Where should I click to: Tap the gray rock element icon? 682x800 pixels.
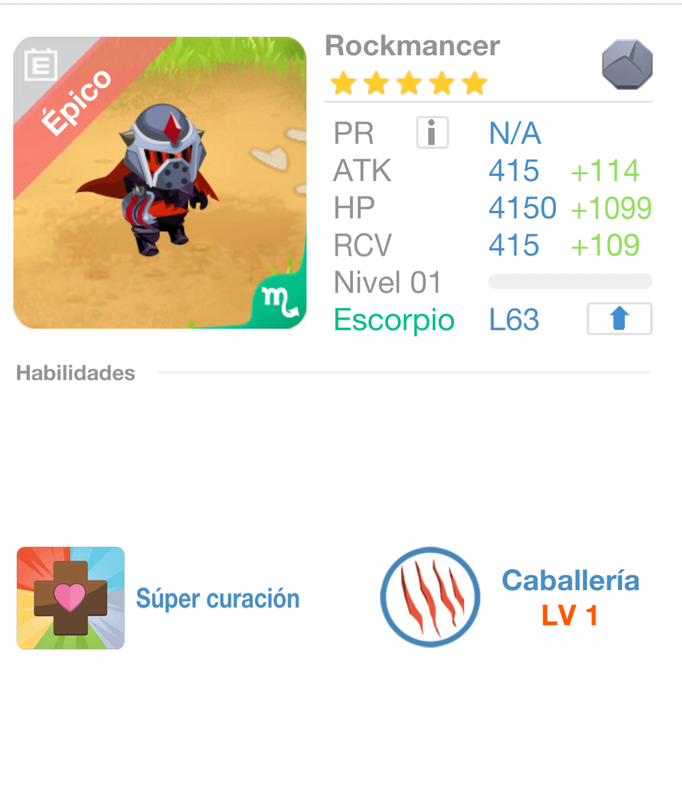627,66
